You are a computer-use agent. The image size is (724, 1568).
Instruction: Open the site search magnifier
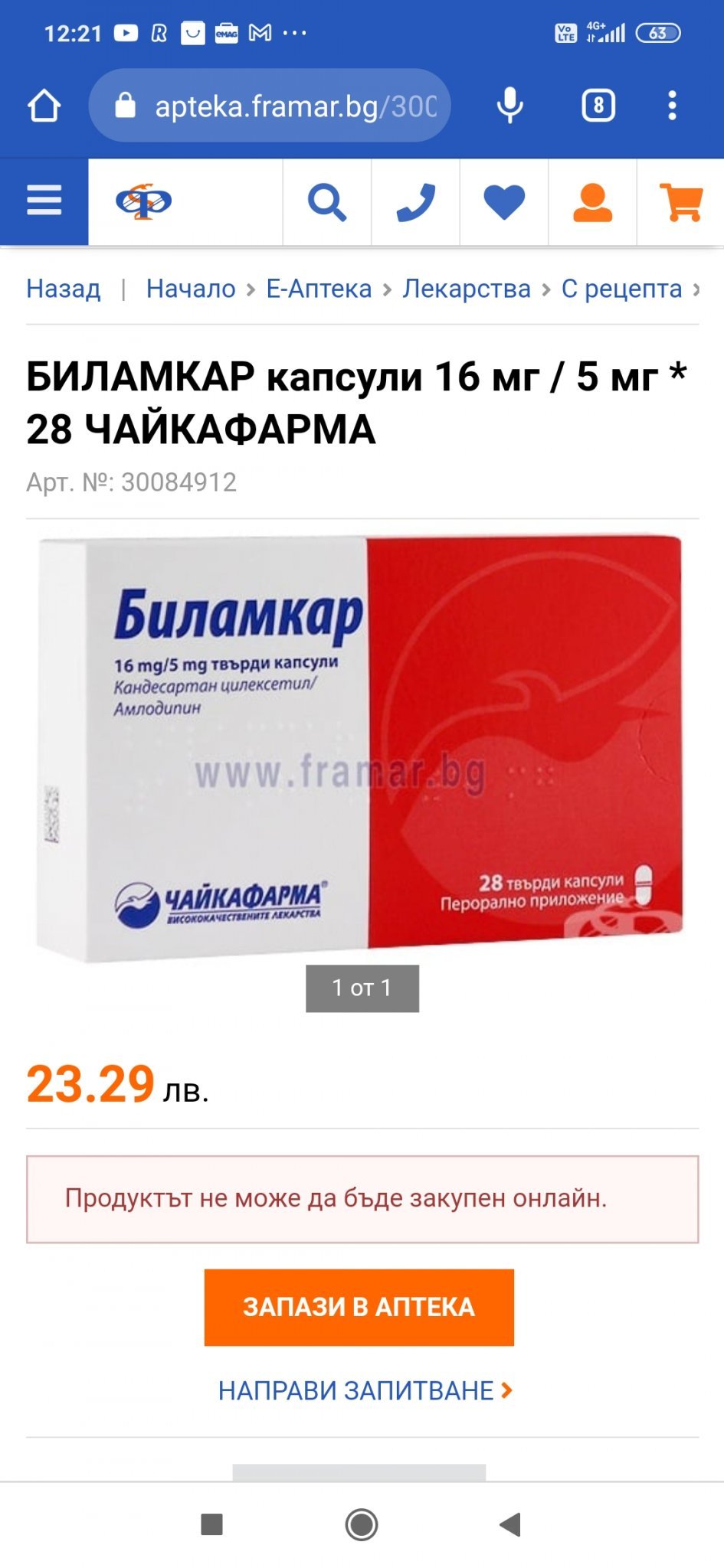[x=327, y=203]
